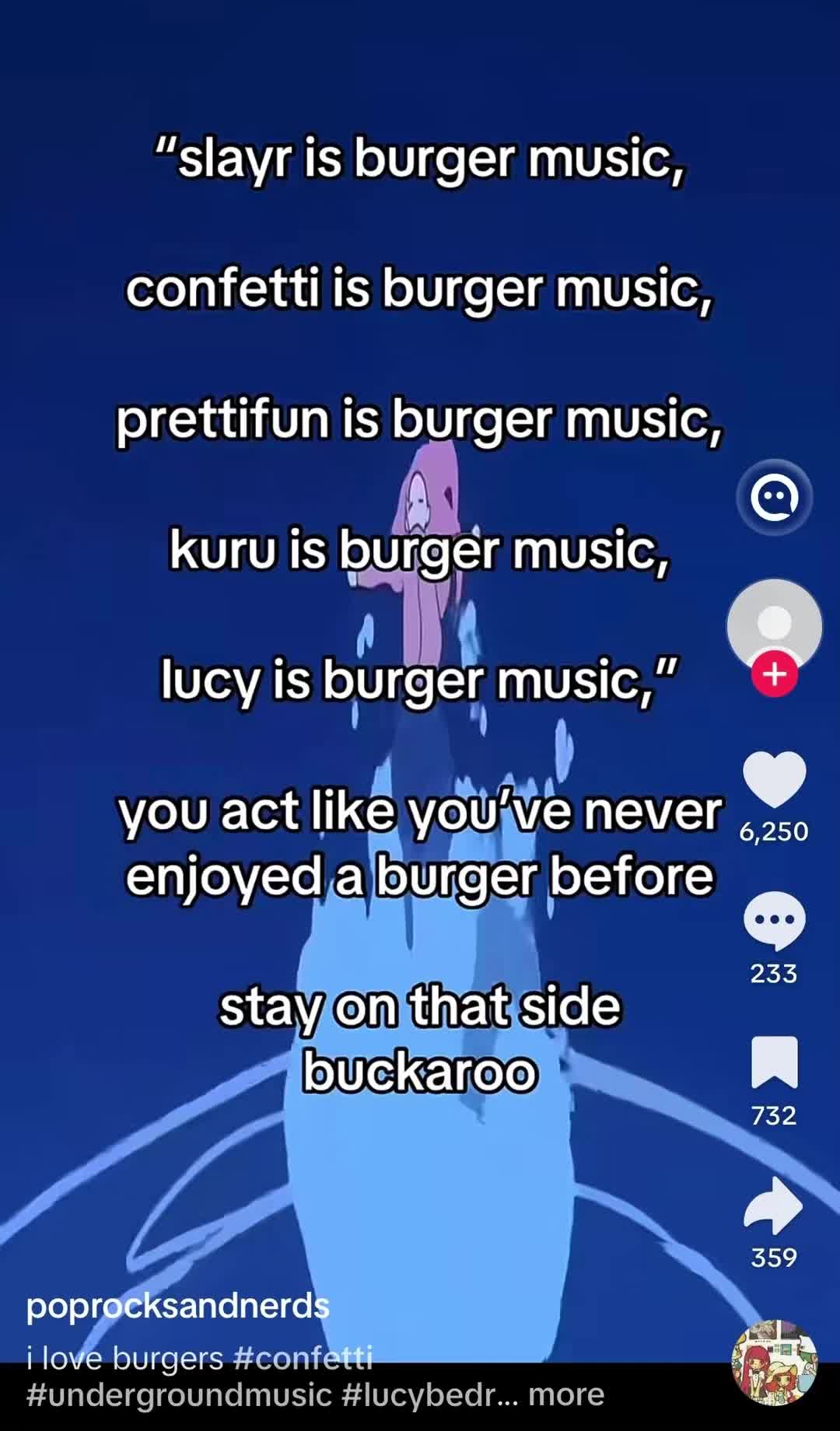This screenshot has width=840, height=1431.
Task: Open the #undergroundmusic hashtag
Action: 179,1394
